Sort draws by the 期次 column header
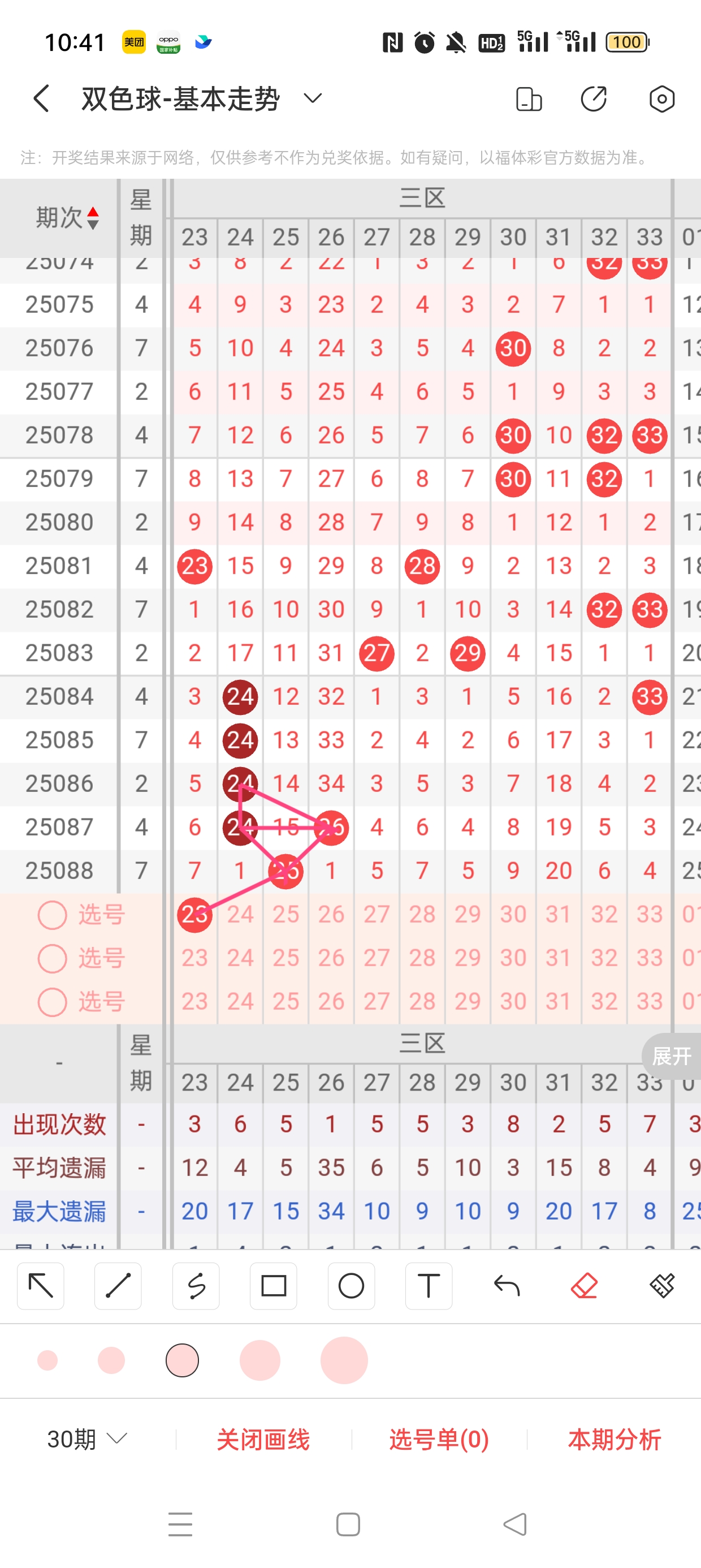701x1568 pixels. tap(66, 217)
